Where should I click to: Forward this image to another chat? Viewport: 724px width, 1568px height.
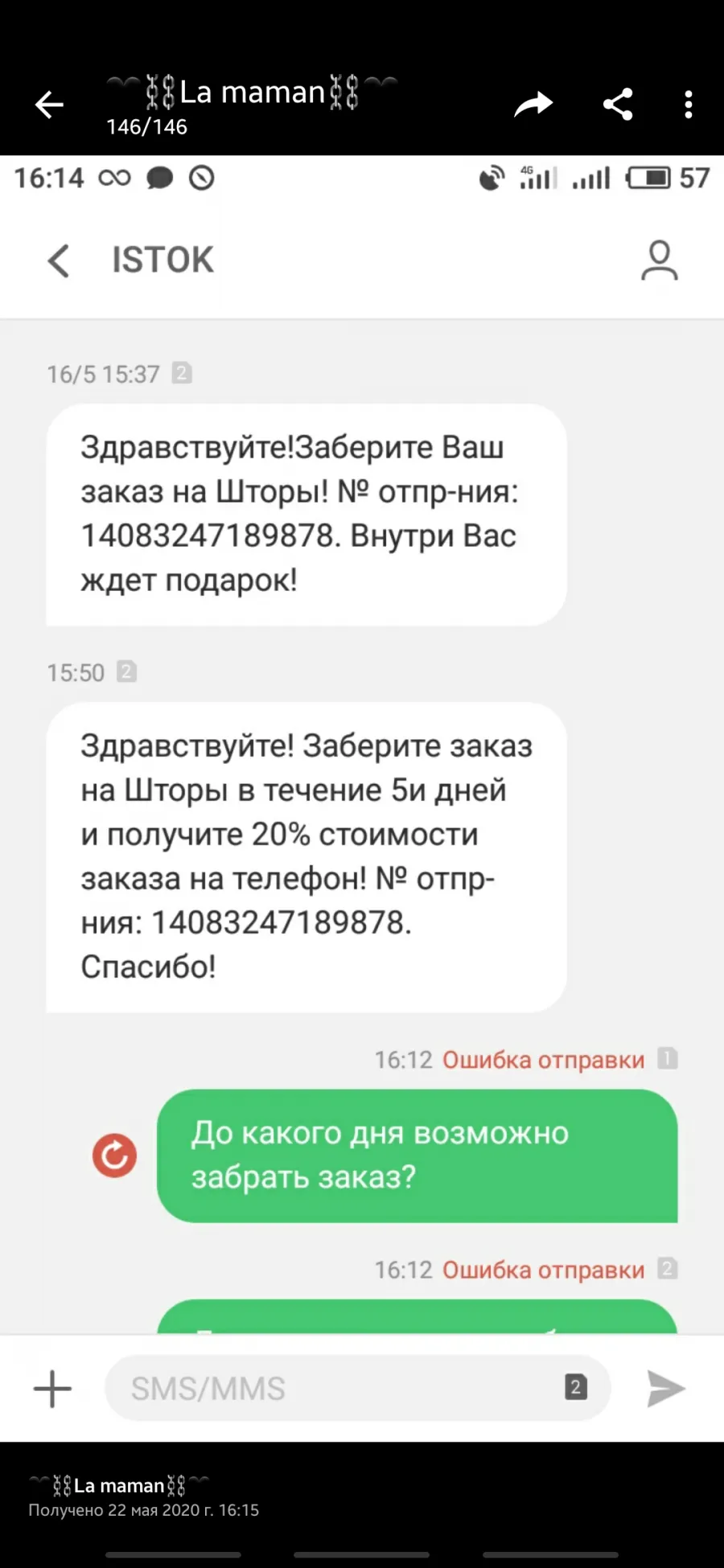(x=533, y=105)
